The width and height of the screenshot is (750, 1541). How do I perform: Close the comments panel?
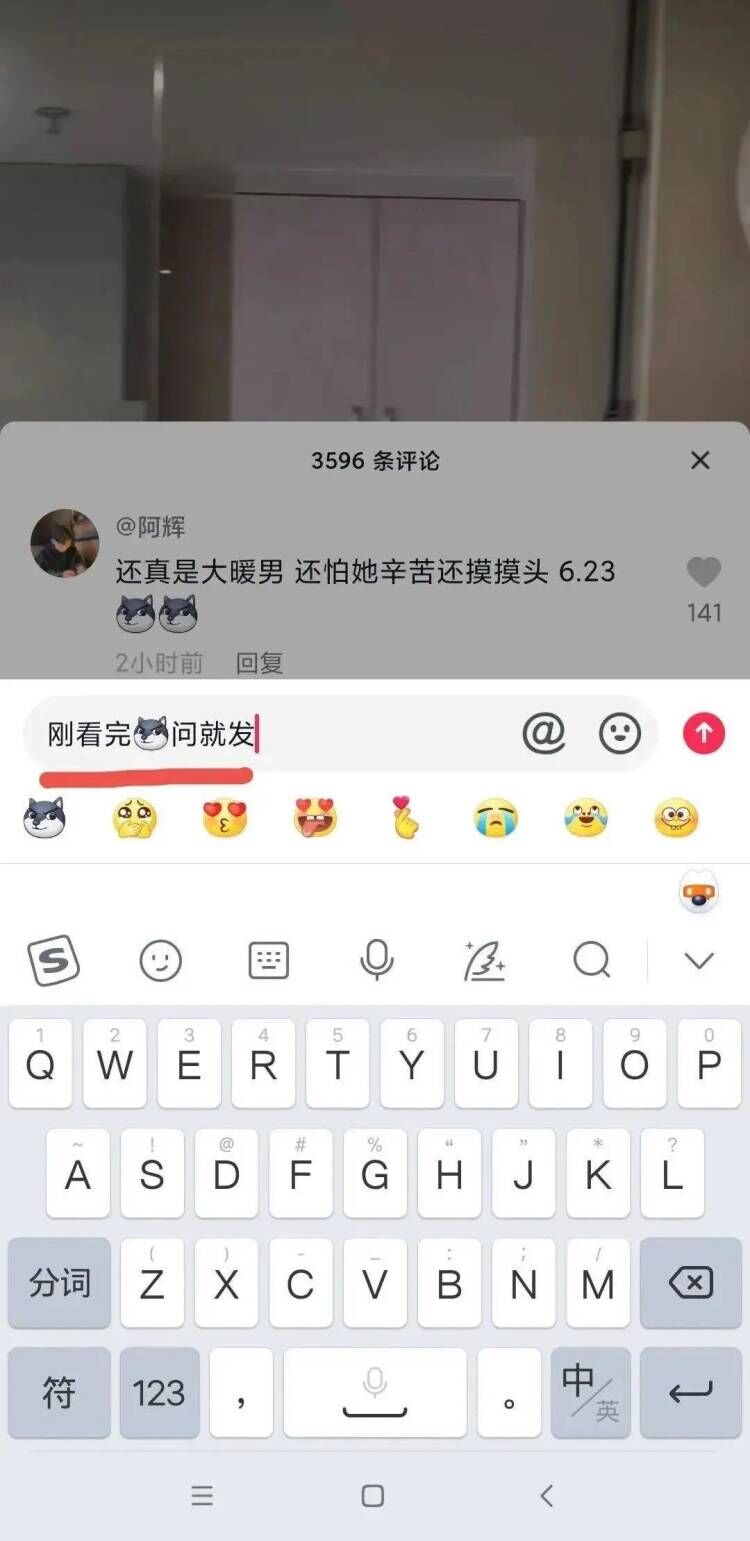click(700, 460)
